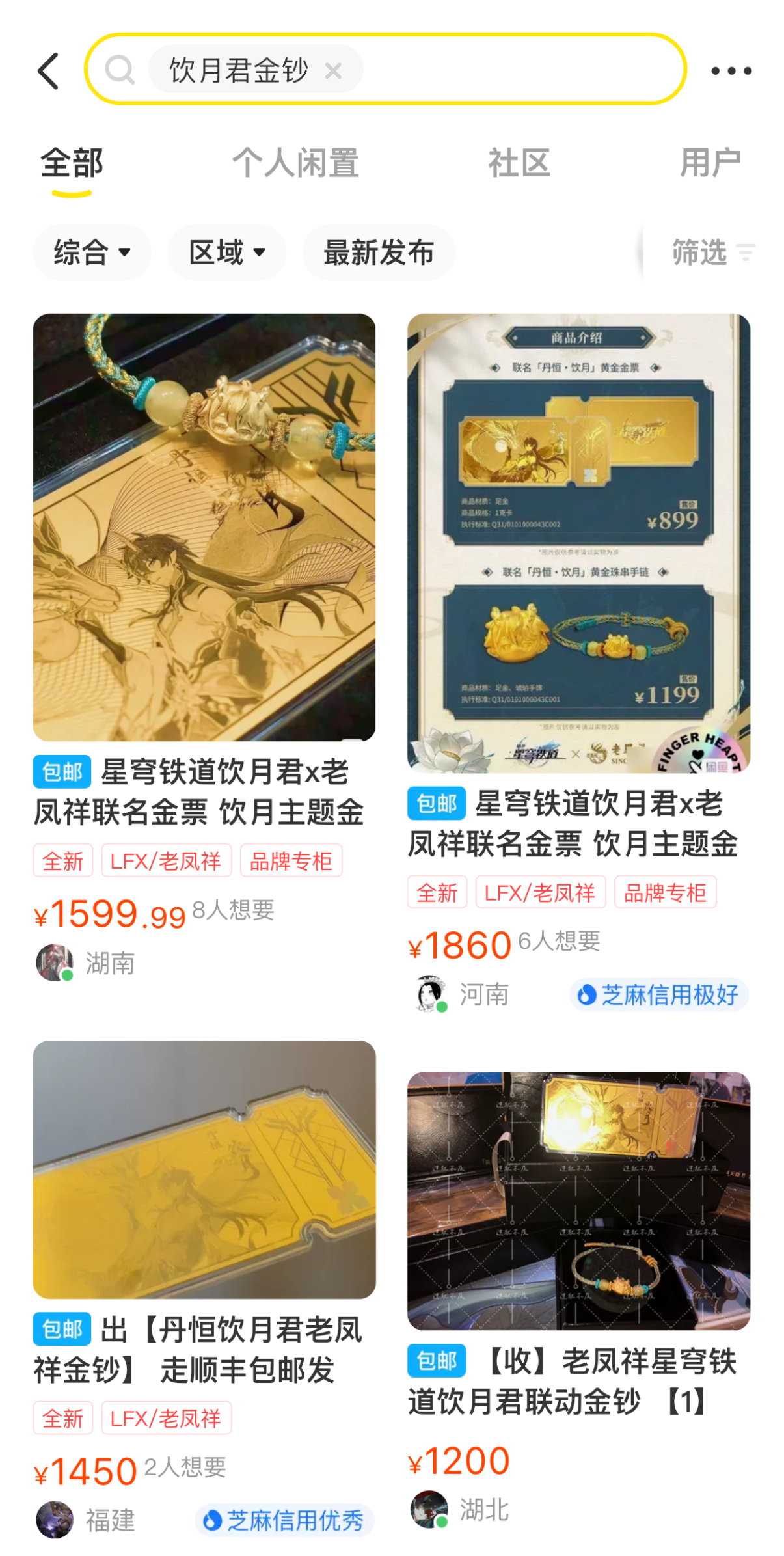Open the ¥1599.99 listing from 湖南

(x=204, y=527)
